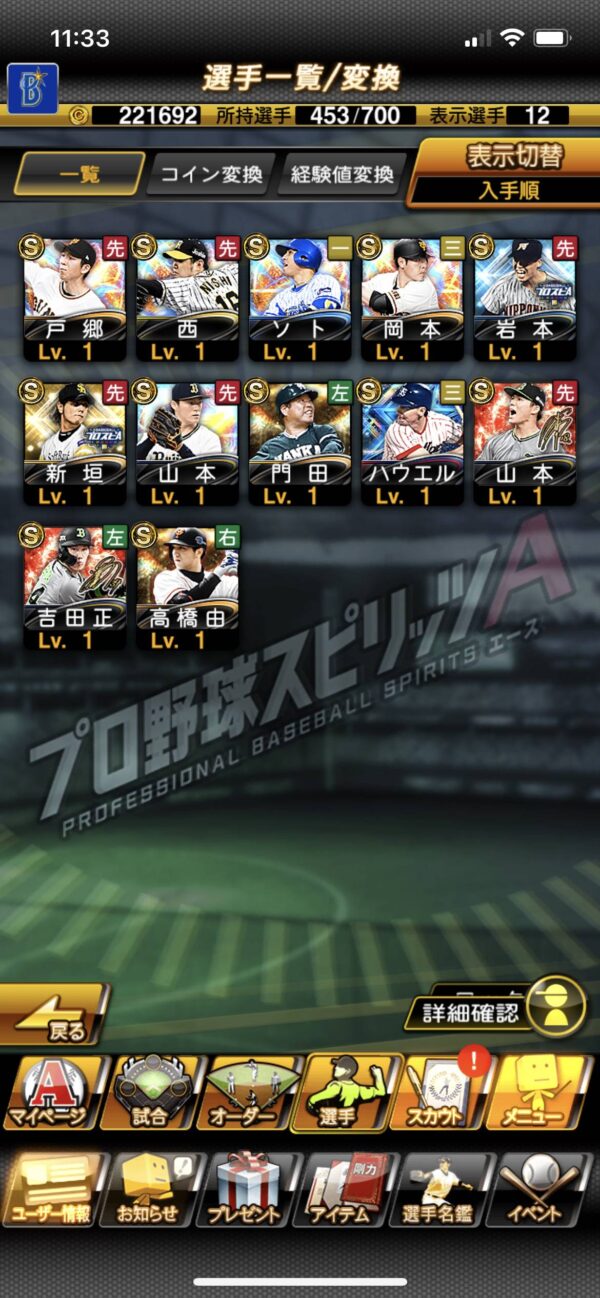
Task: Open プレゼント gift box
Action: [x=247, y=1190]
